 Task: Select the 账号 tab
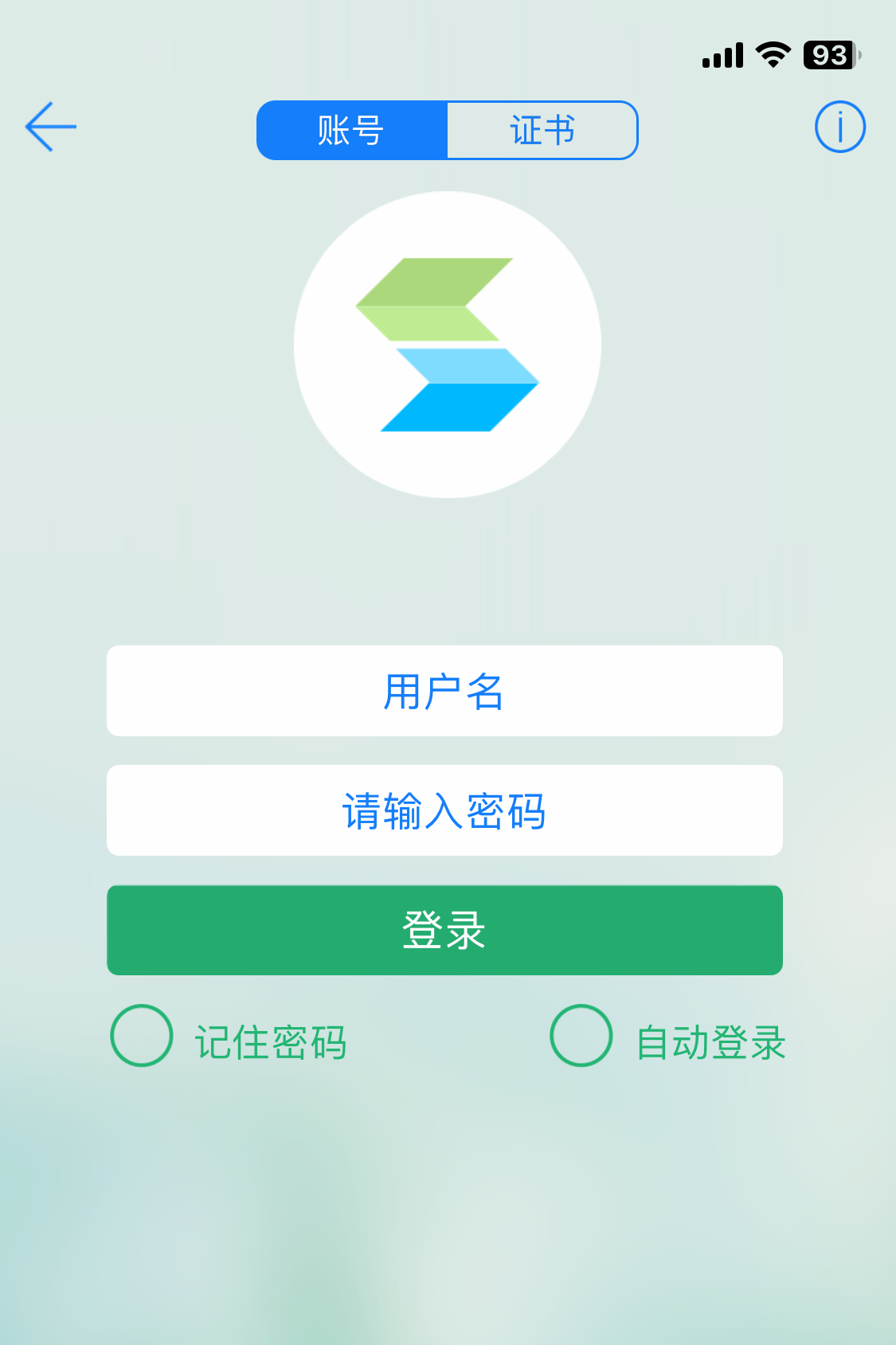pyautogui.click(x=350, y=131)
